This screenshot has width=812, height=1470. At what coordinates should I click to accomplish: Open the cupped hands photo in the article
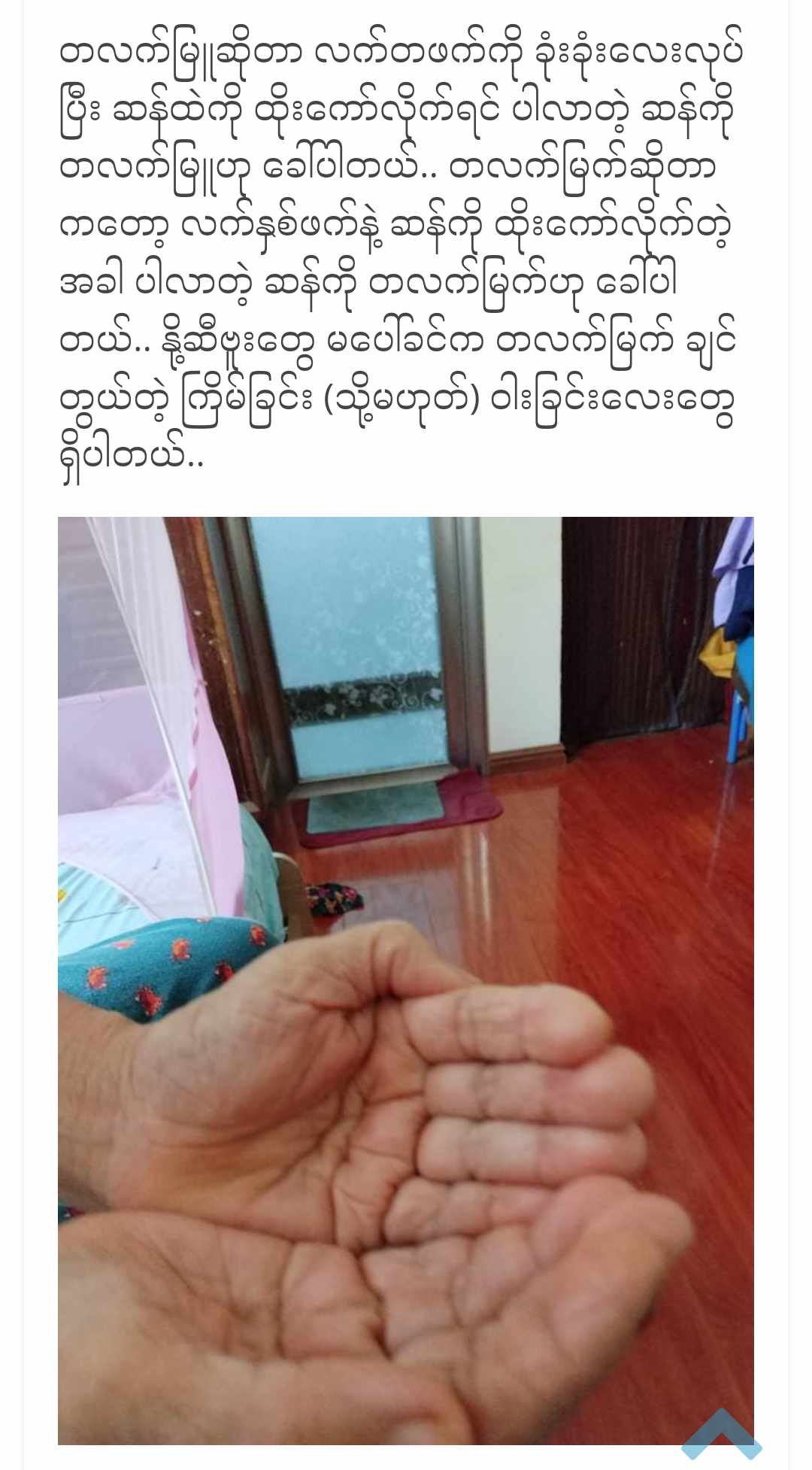[405, 979]
